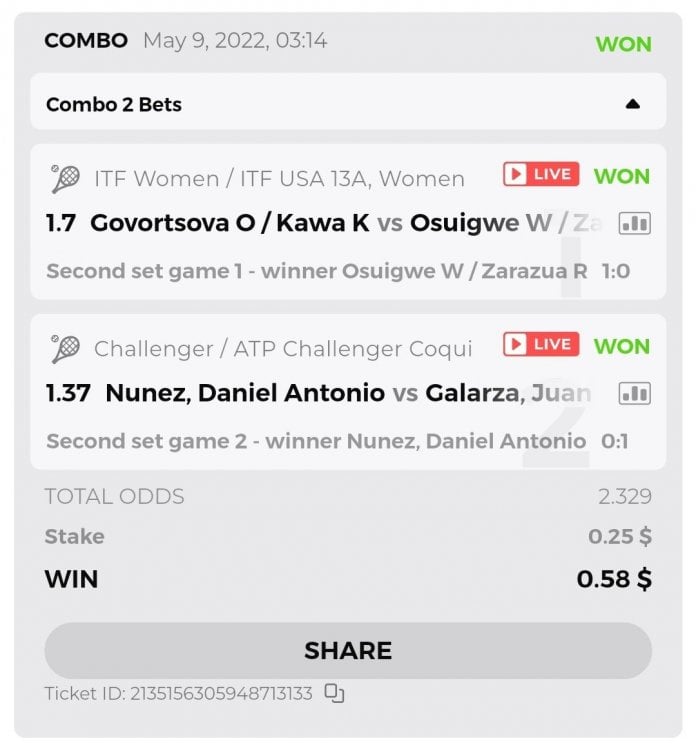
Task: Copy the ticket ID
Action: tap(335, 693)
